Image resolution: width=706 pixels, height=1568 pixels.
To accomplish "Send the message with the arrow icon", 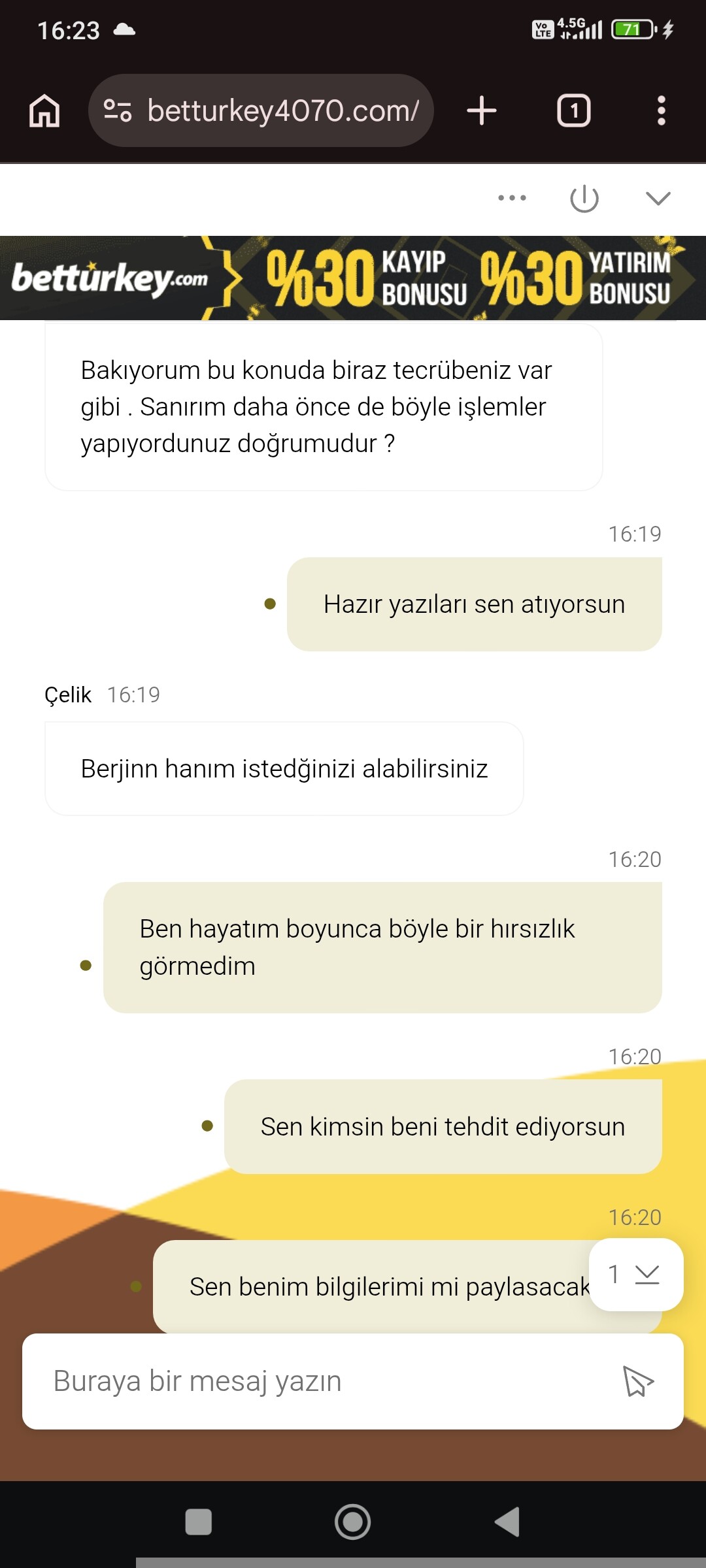I will (x=638, y=1381).
